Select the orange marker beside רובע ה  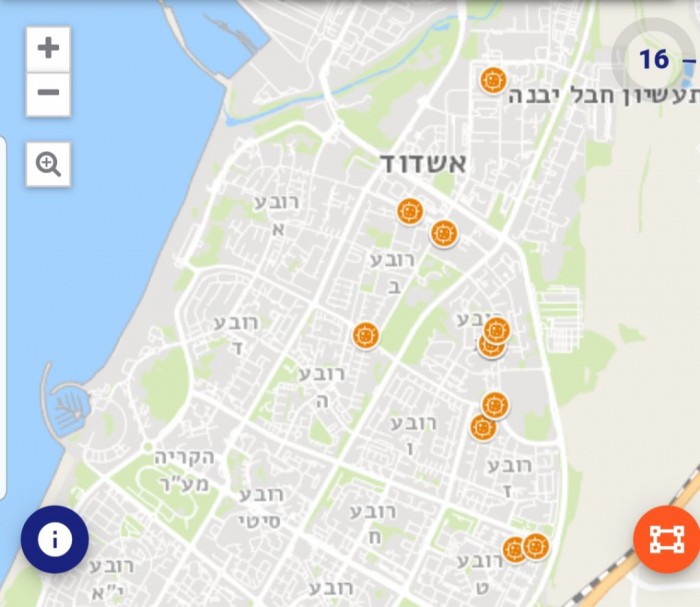(x=366, y=336)
